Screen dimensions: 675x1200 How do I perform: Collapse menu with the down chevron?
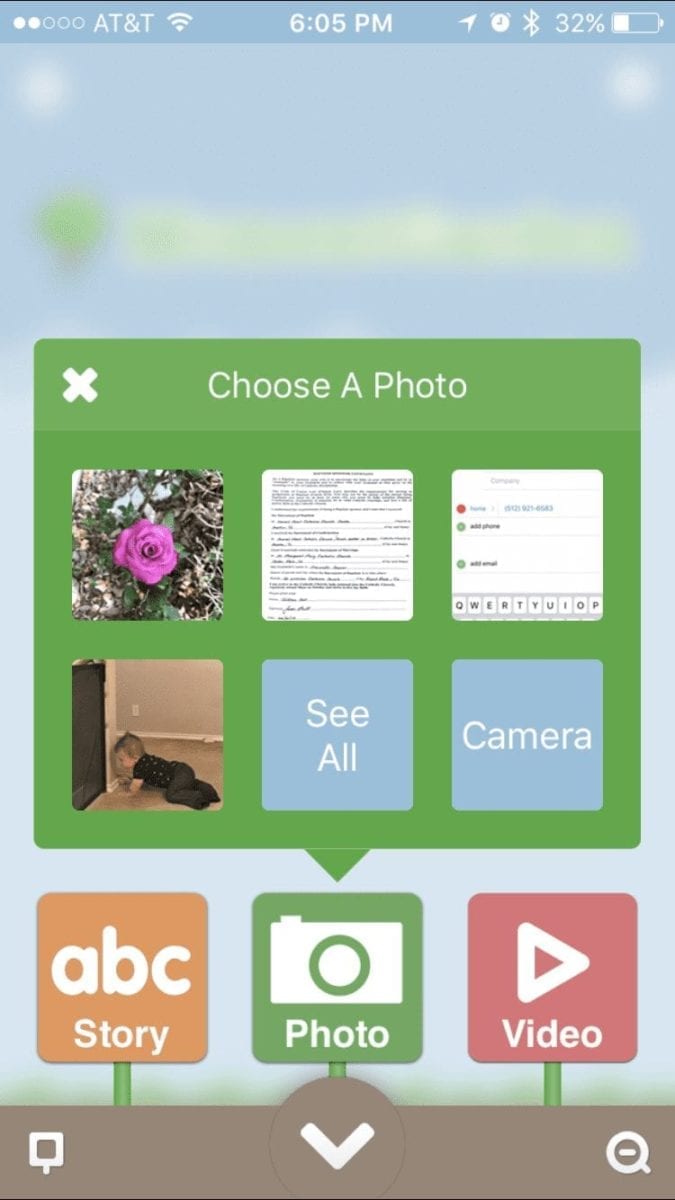337,1145
